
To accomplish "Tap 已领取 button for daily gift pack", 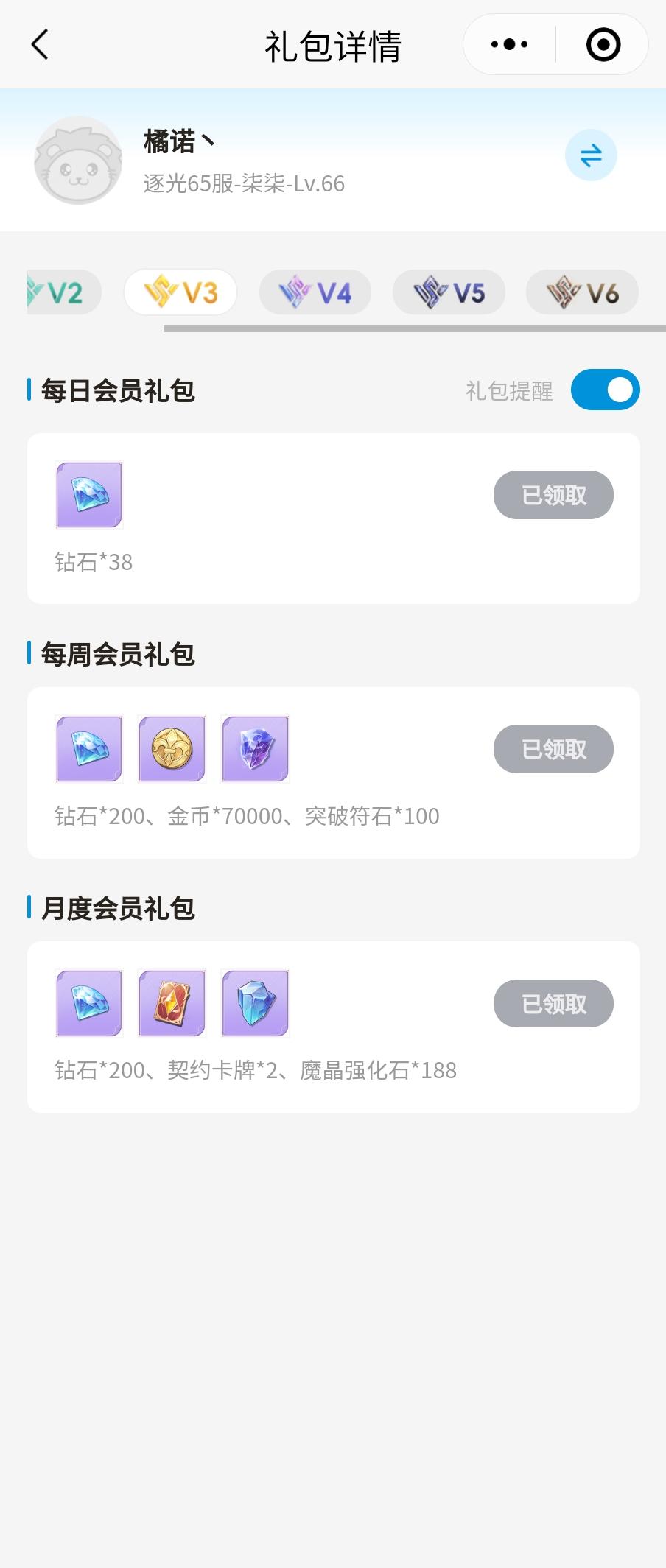I will (553, 495).
